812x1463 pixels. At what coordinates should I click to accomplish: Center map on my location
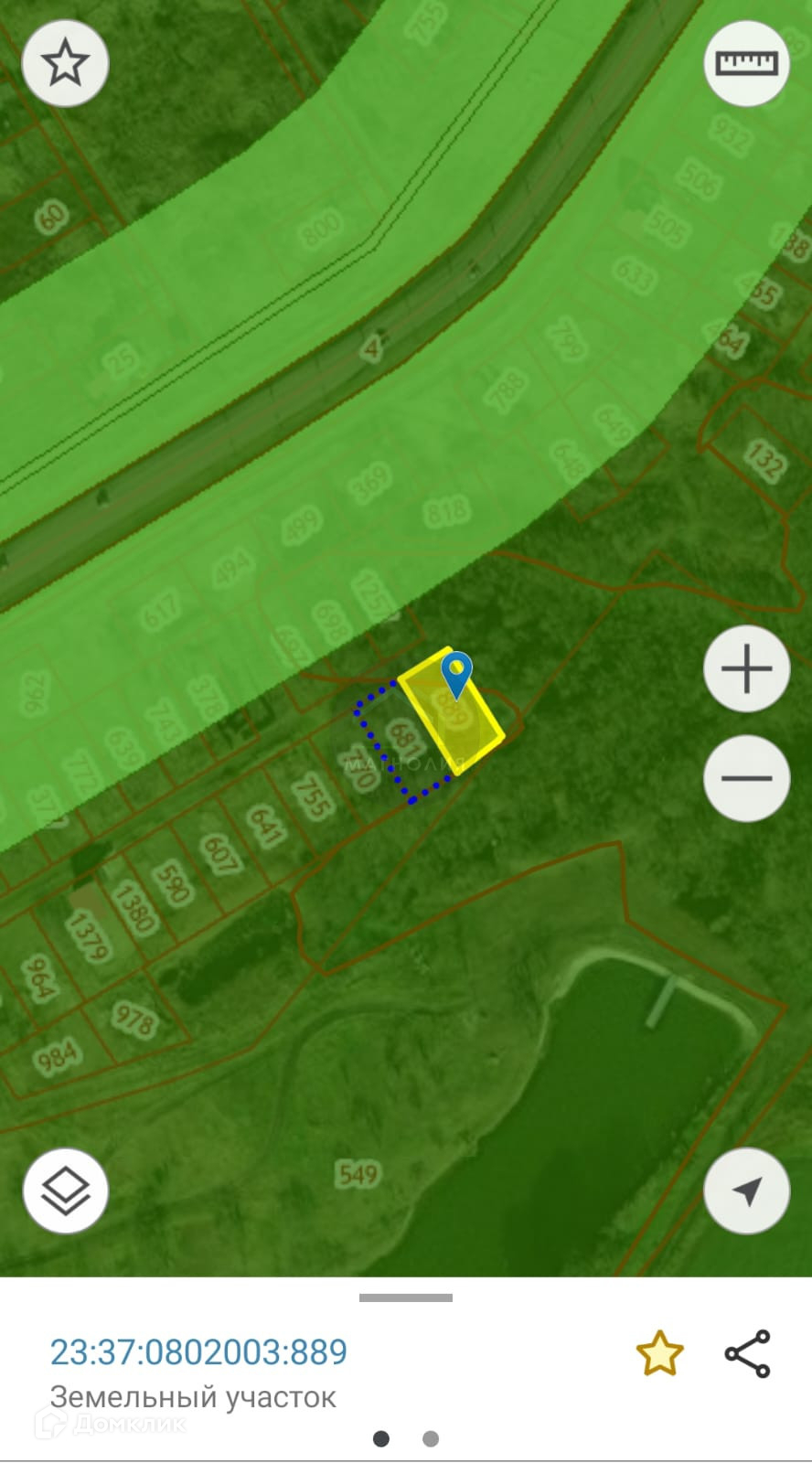point(746,1191)
